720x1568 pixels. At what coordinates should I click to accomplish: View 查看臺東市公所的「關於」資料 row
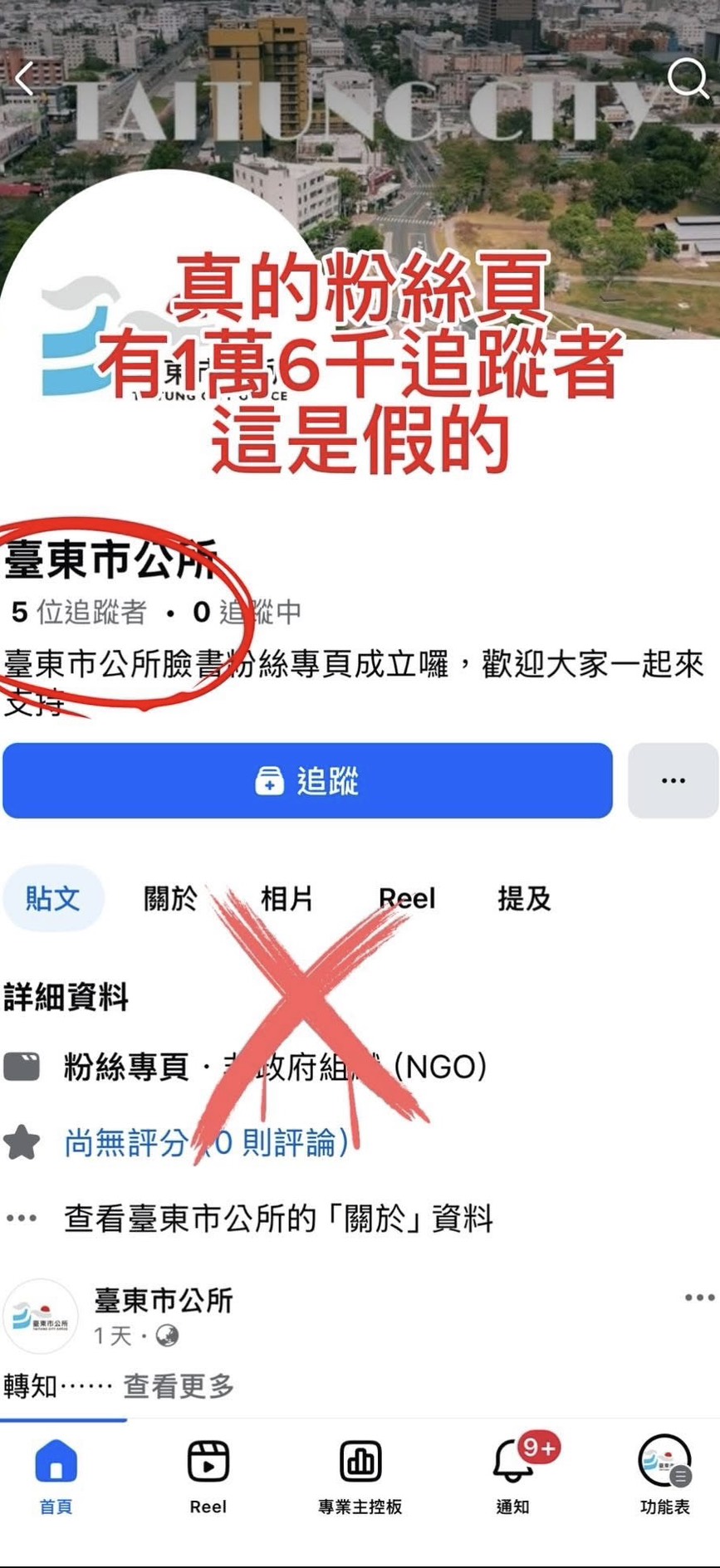[278, 1219]
